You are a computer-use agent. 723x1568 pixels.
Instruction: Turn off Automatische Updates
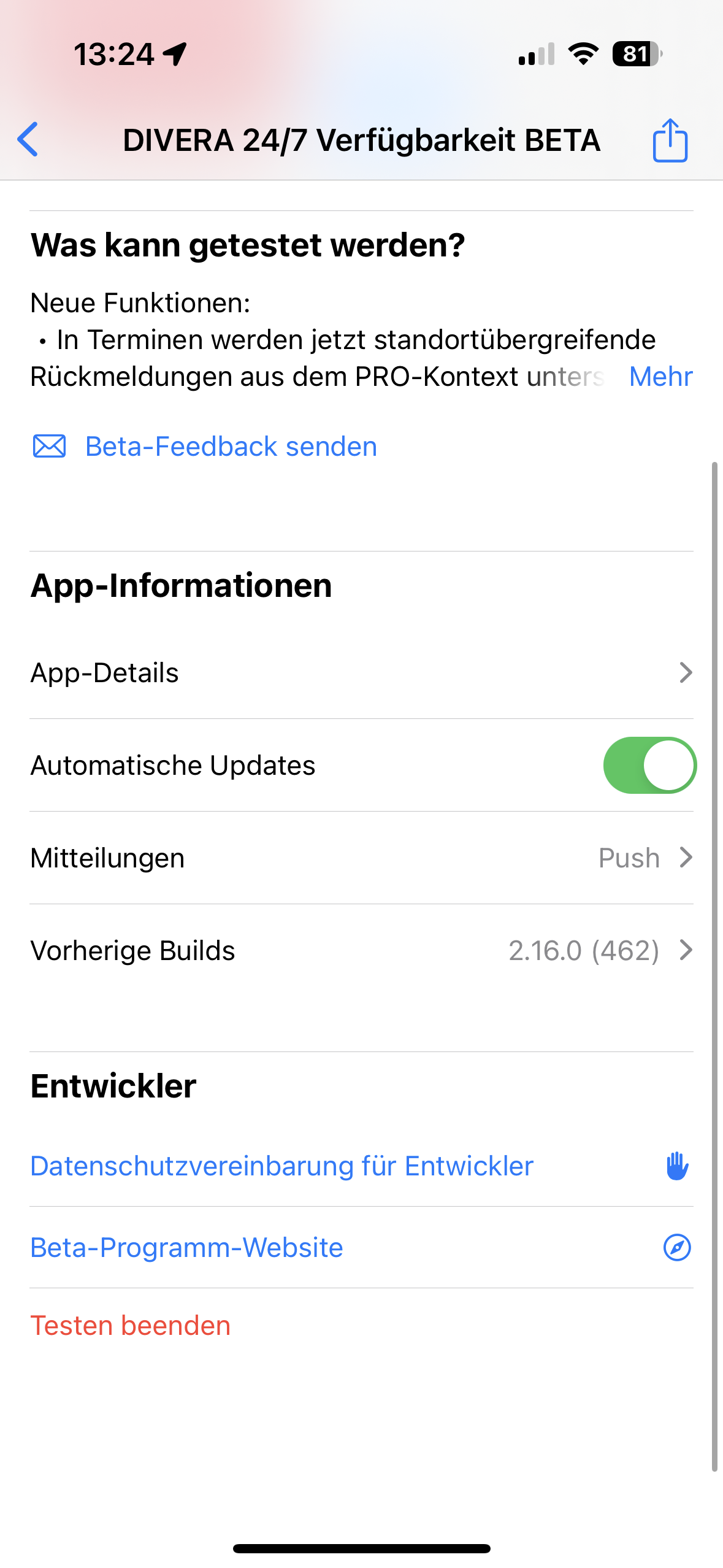pyautogui.click(x=649, y=765)
